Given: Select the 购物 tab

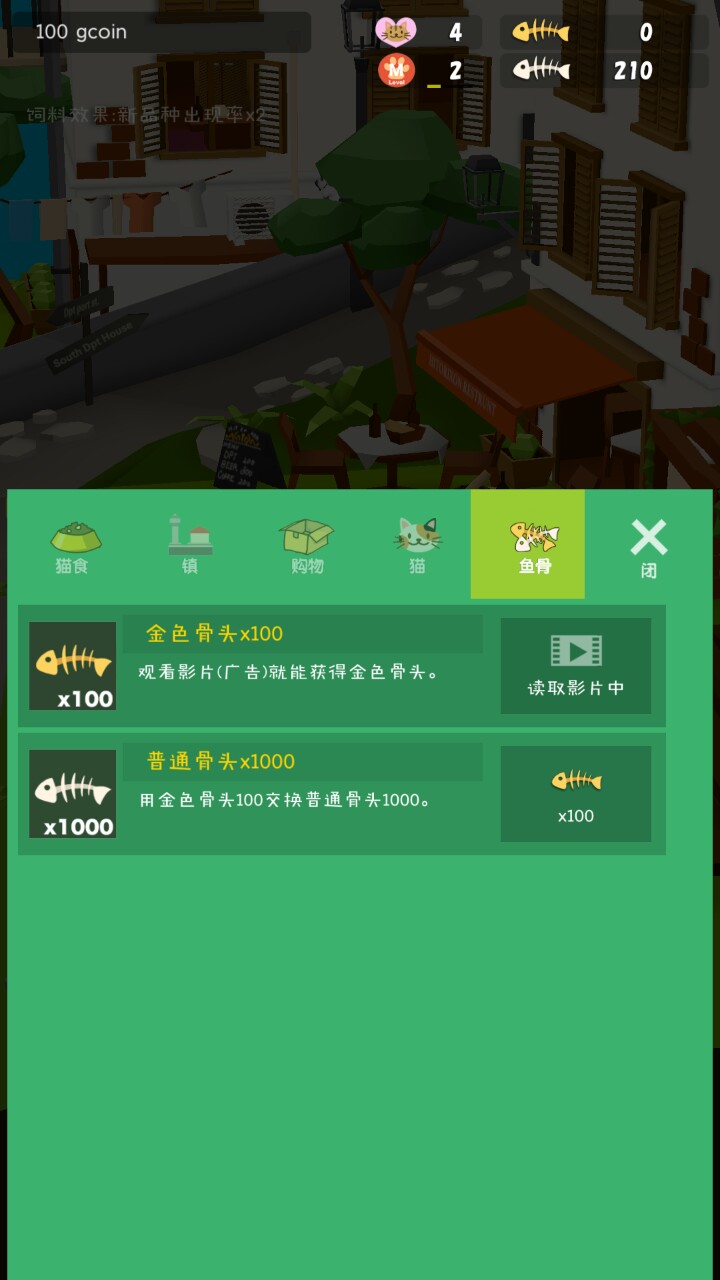Looking at the screenshot, I should (307, 546).
